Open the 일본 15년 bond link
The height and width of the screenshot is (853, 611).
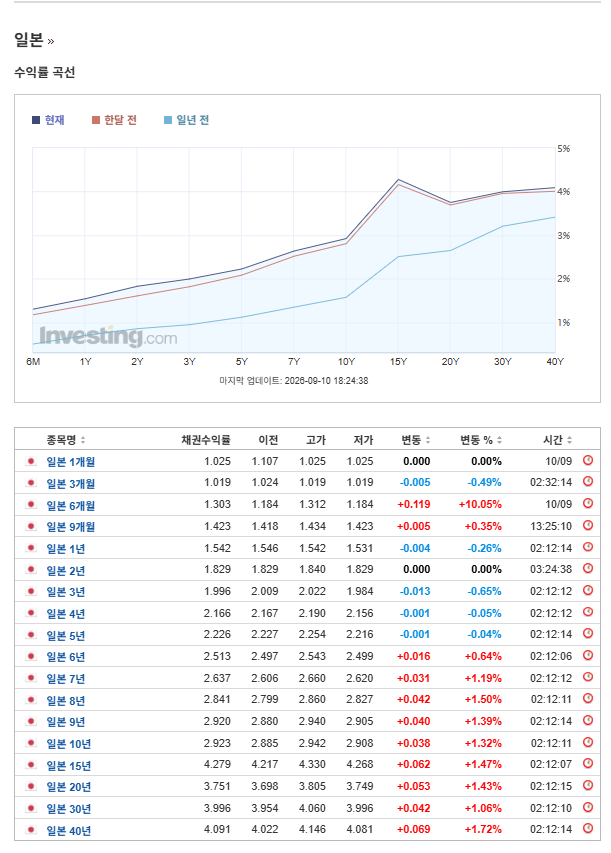click(69, 765)
